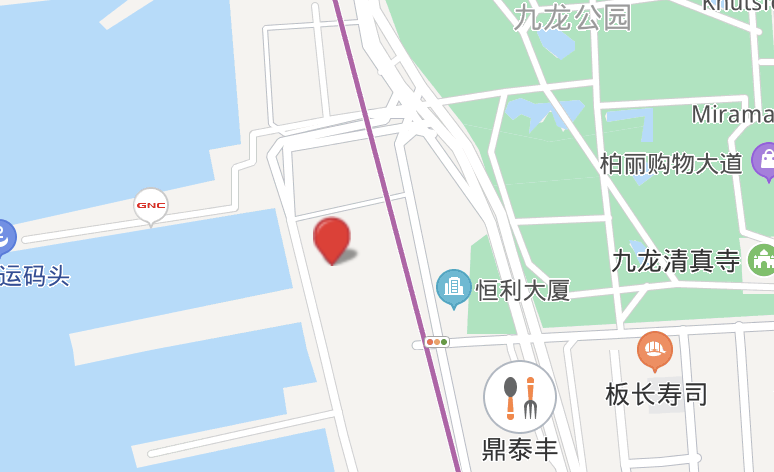Image resolution: width=774 pixels, height=472 pixels.
Task: Open the 柏丽购物大道 shopping marker
Action: [x=765, y=160]
